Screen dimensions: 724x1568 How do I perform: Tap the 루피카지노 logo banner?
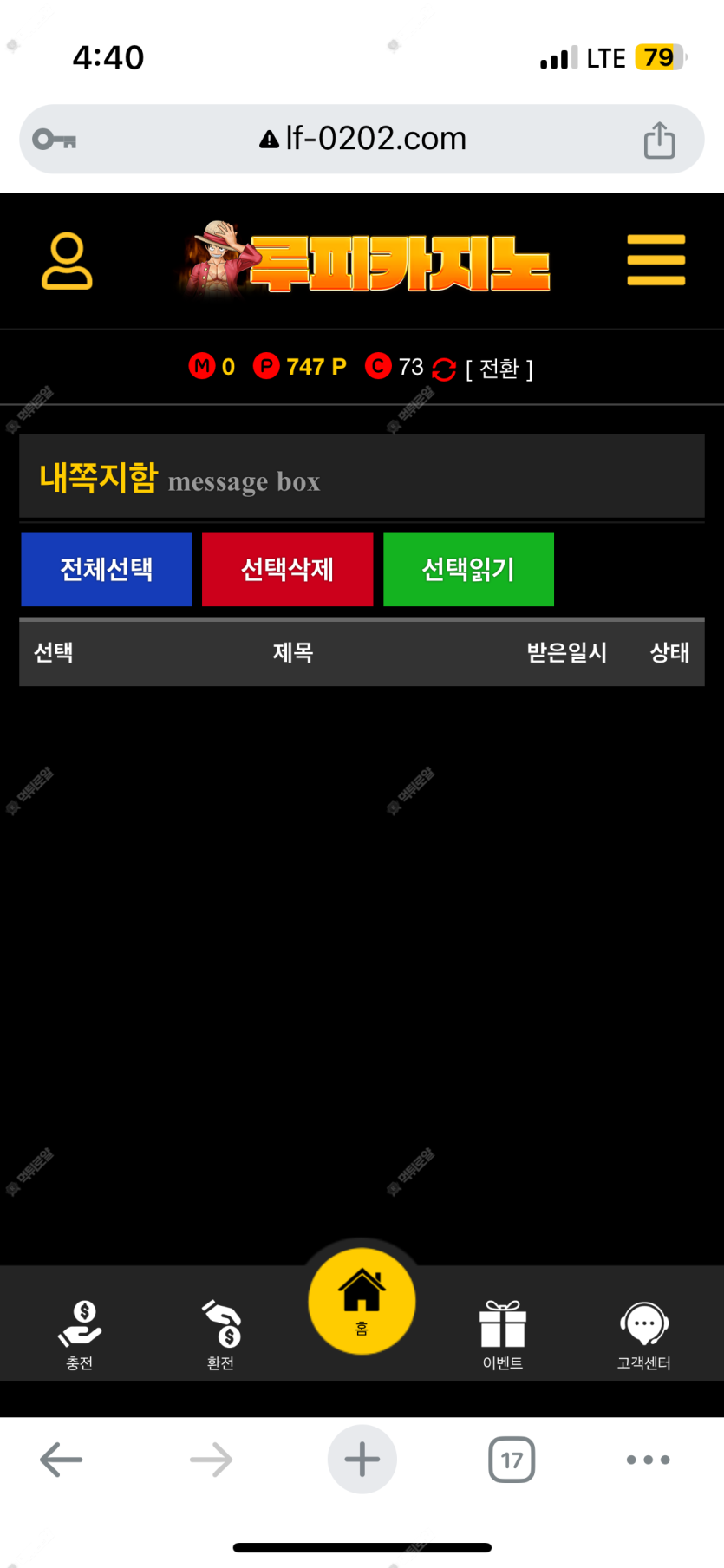364,260
